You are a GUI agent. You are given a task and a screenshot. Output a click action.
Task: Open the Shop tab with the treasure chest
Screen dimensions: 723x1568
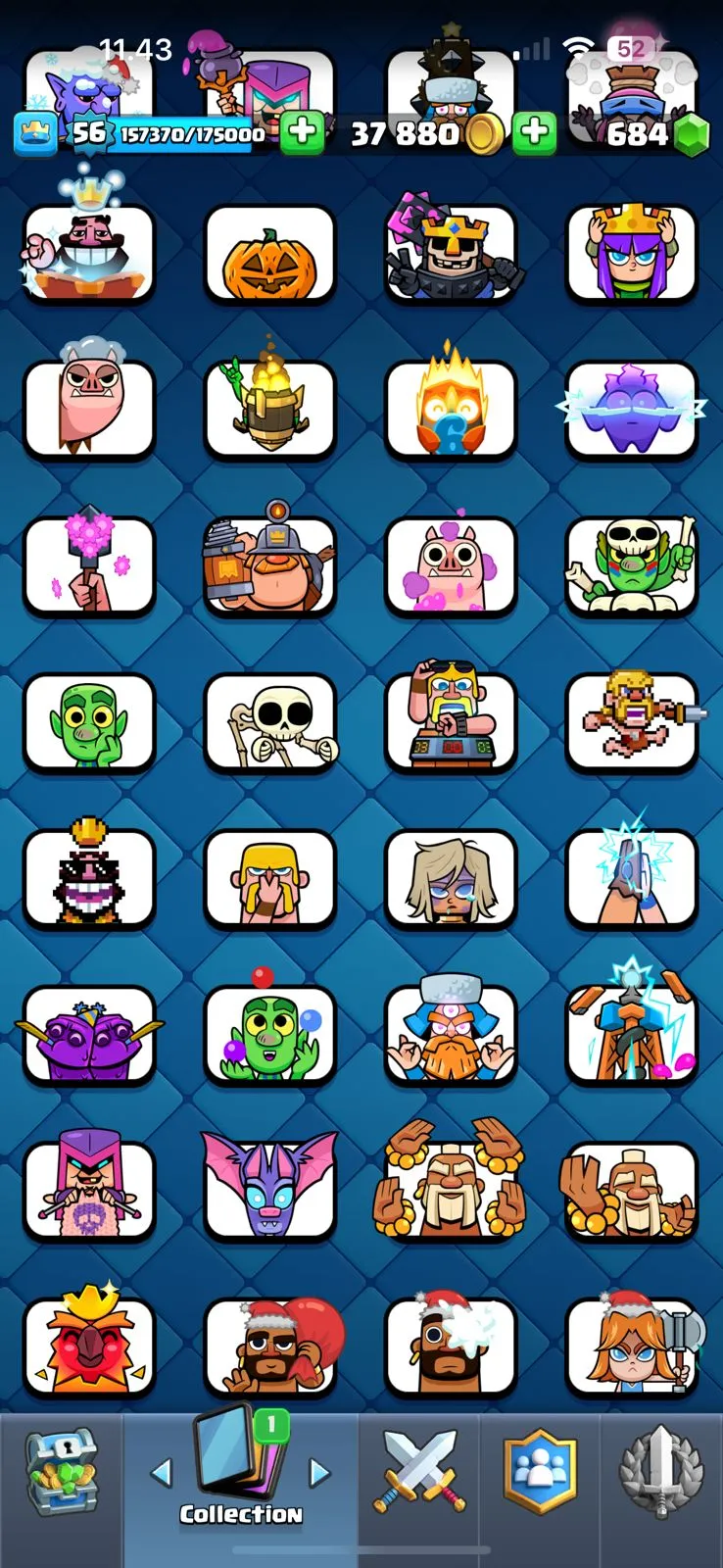click(61, 1470)
